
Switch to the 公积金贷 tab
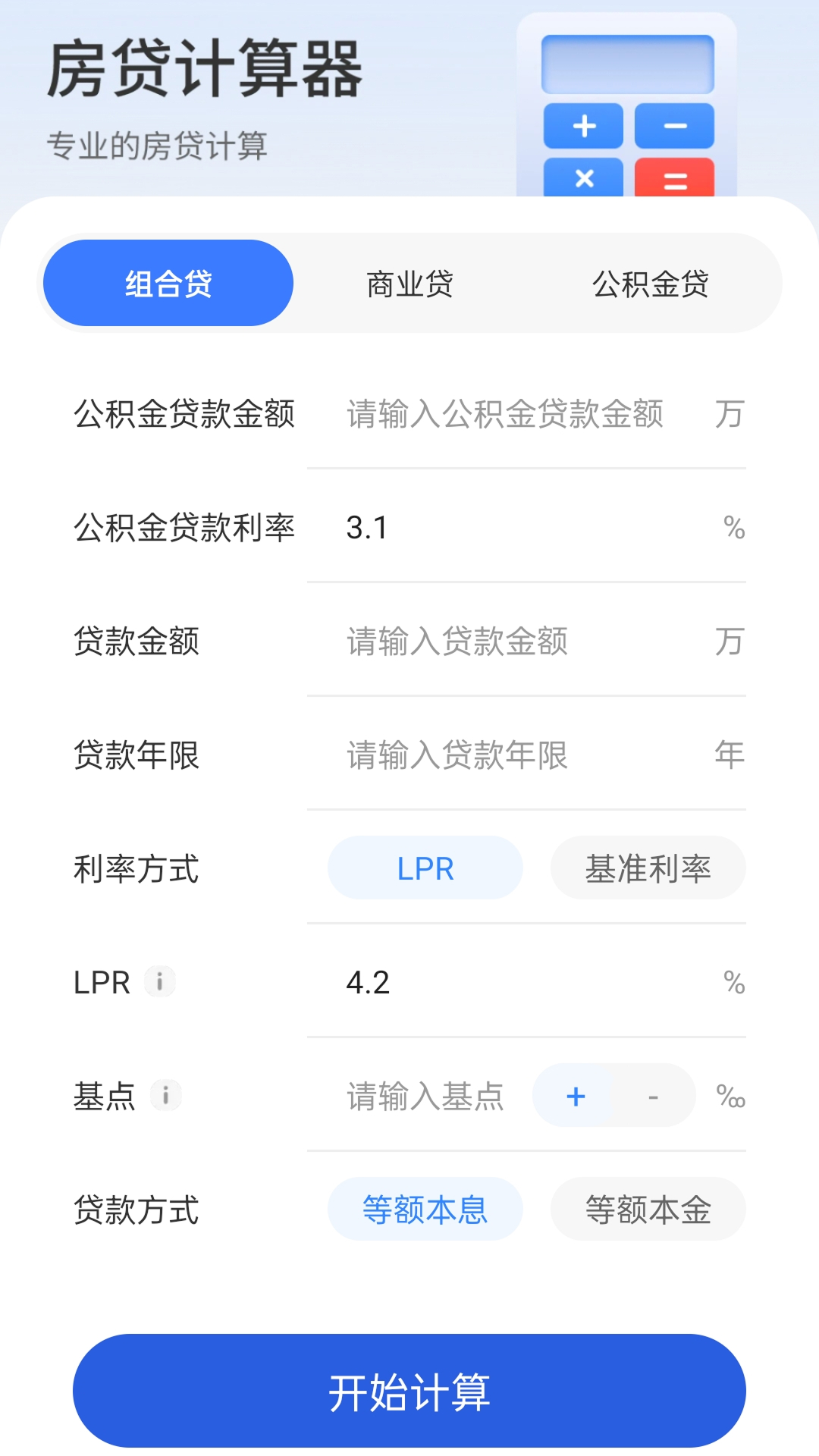(650, 284)
